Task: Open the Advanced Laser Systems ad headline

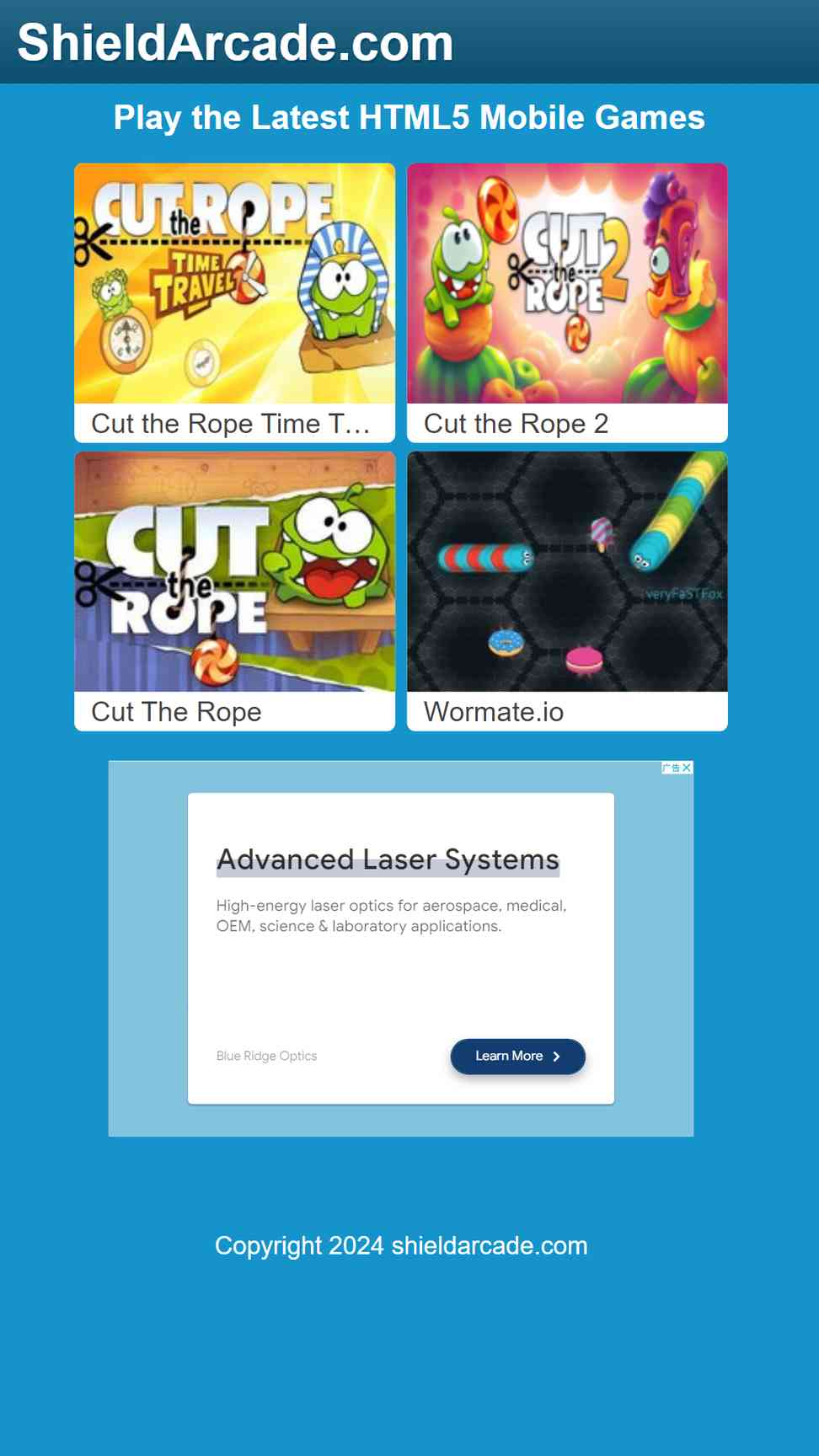Action: coord(388,859)
